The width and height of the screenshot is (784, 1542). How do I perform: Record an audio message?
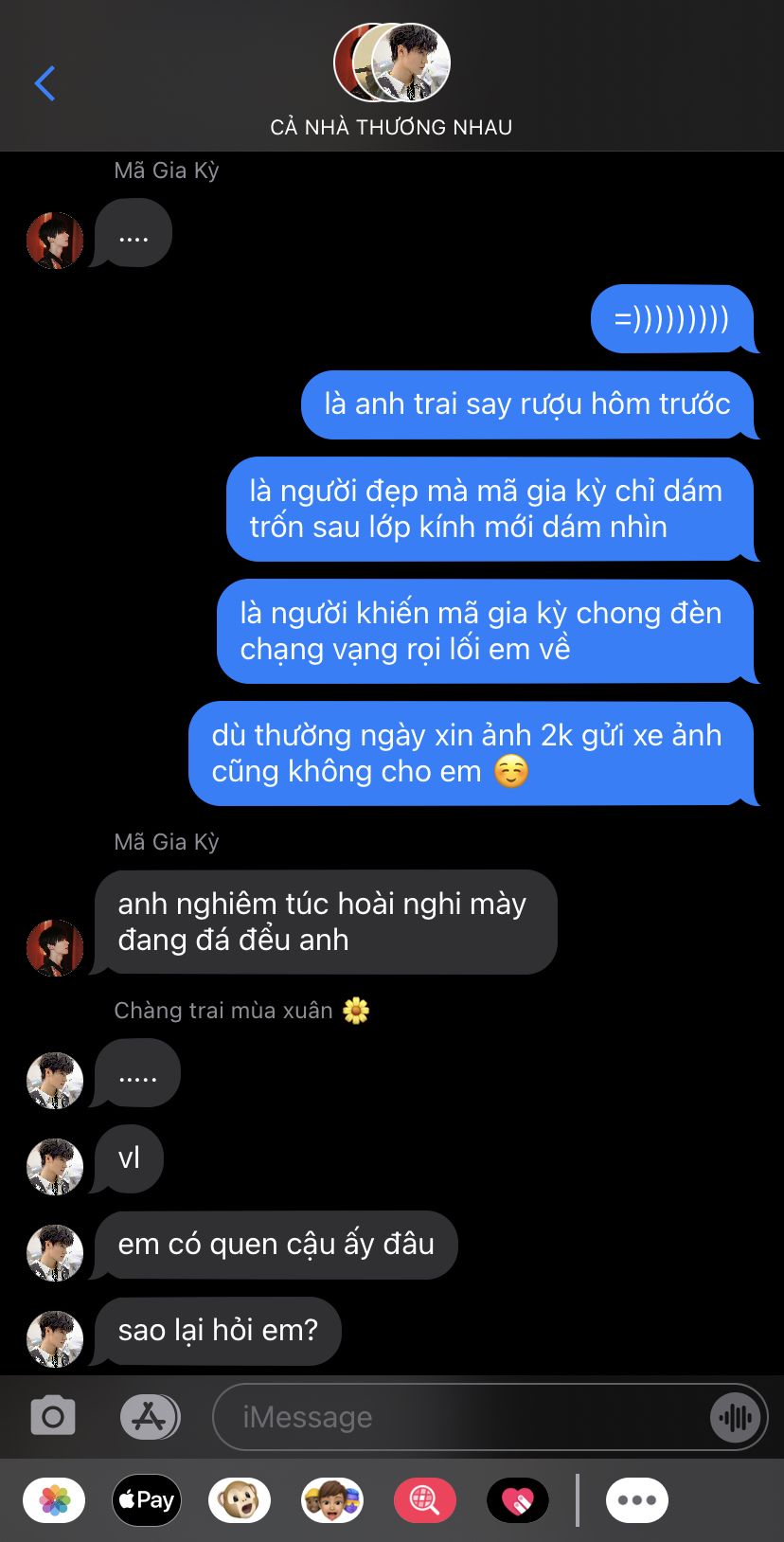[736, 1417]
